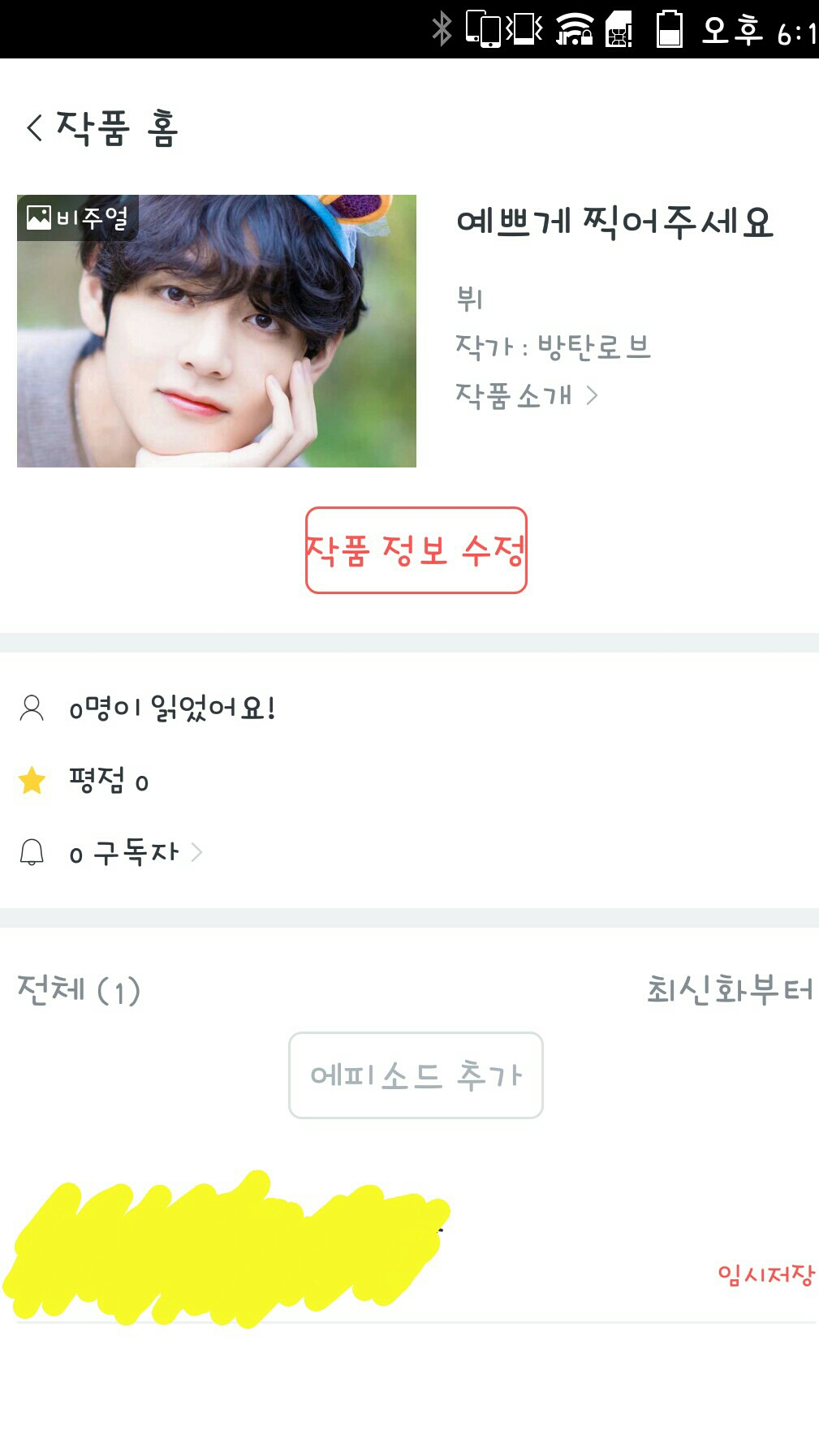Viewport: 819px width, 1456px height.
Task: Open the 작품 소개 link
Action: [x=525, y=396]
